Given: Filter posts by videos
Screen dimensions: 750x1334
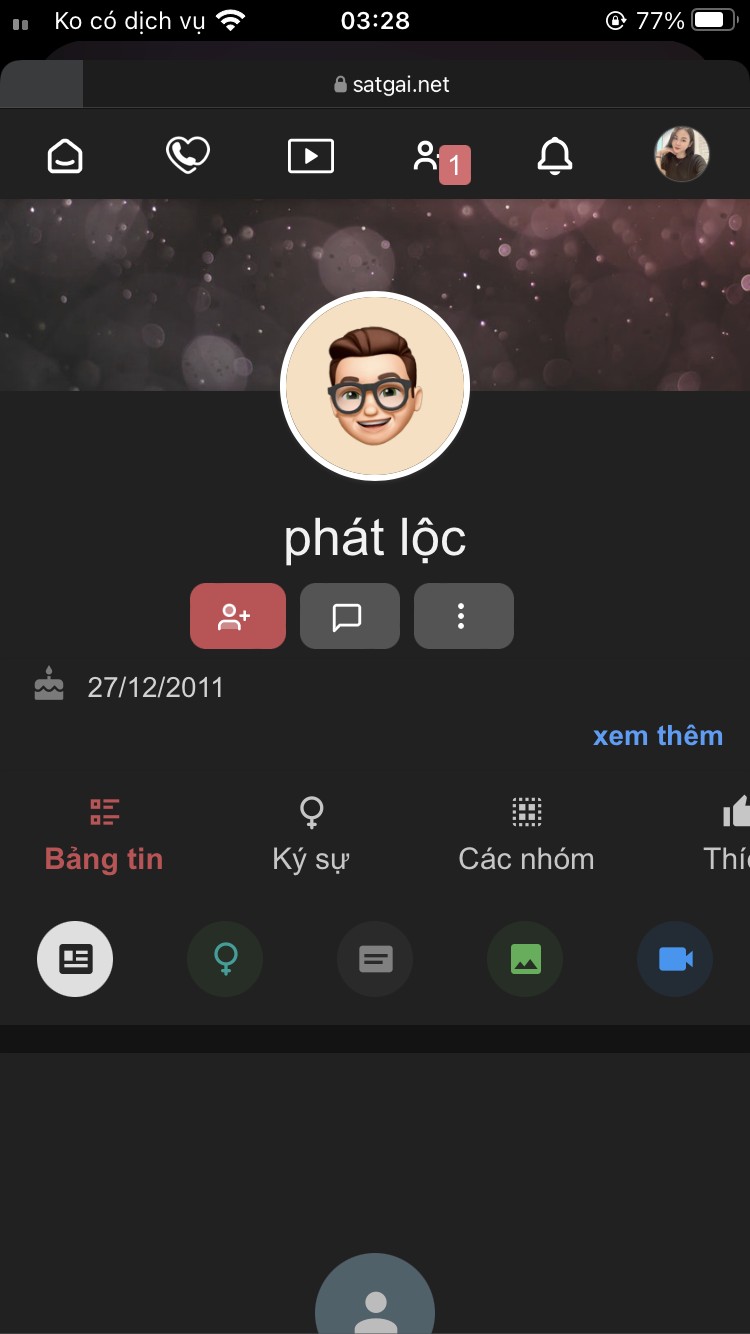Looking at the screenshot, I should pos(675,960).
